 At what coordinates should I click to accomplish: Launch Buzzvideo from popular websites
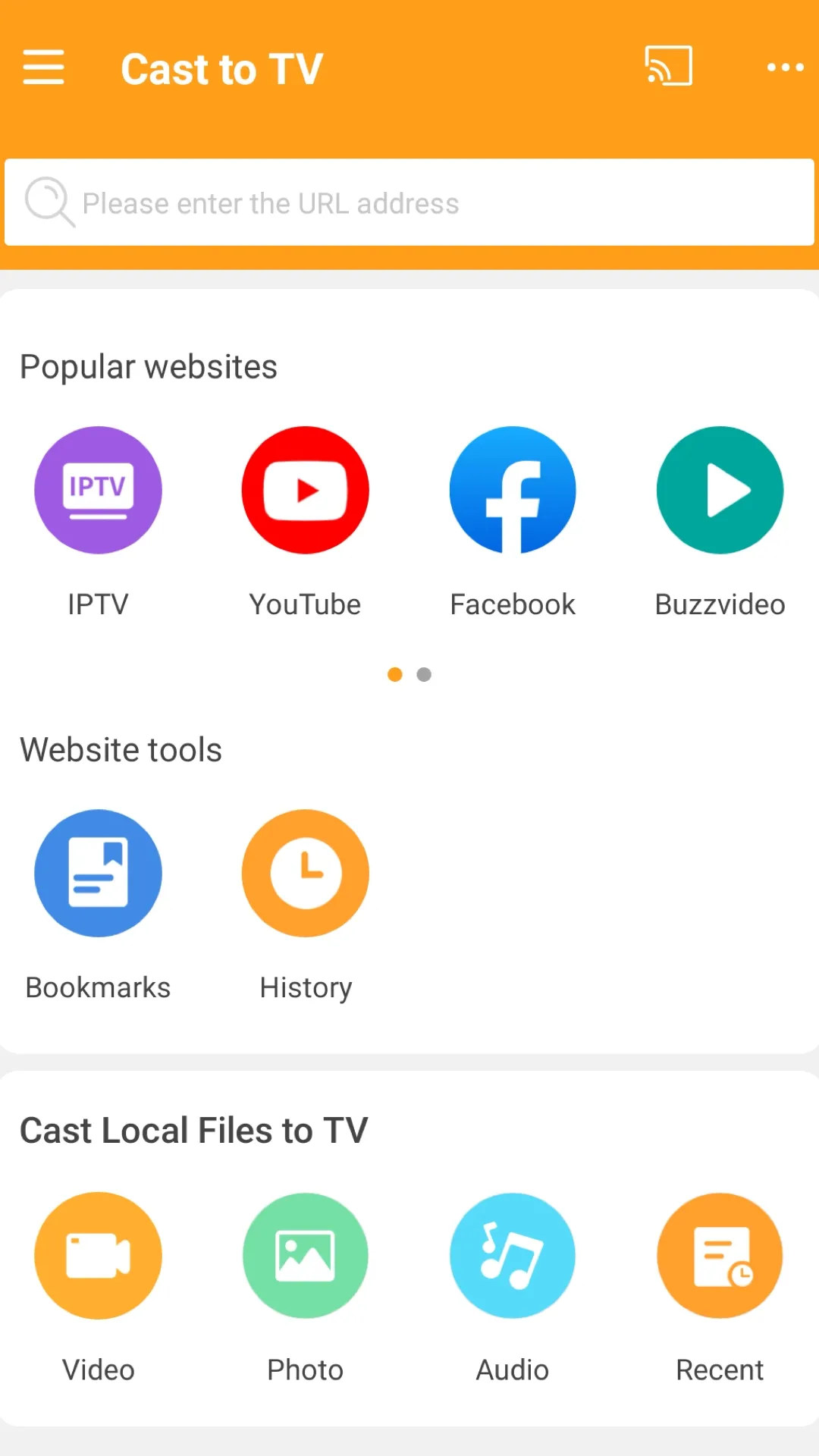tap(720, 489)
